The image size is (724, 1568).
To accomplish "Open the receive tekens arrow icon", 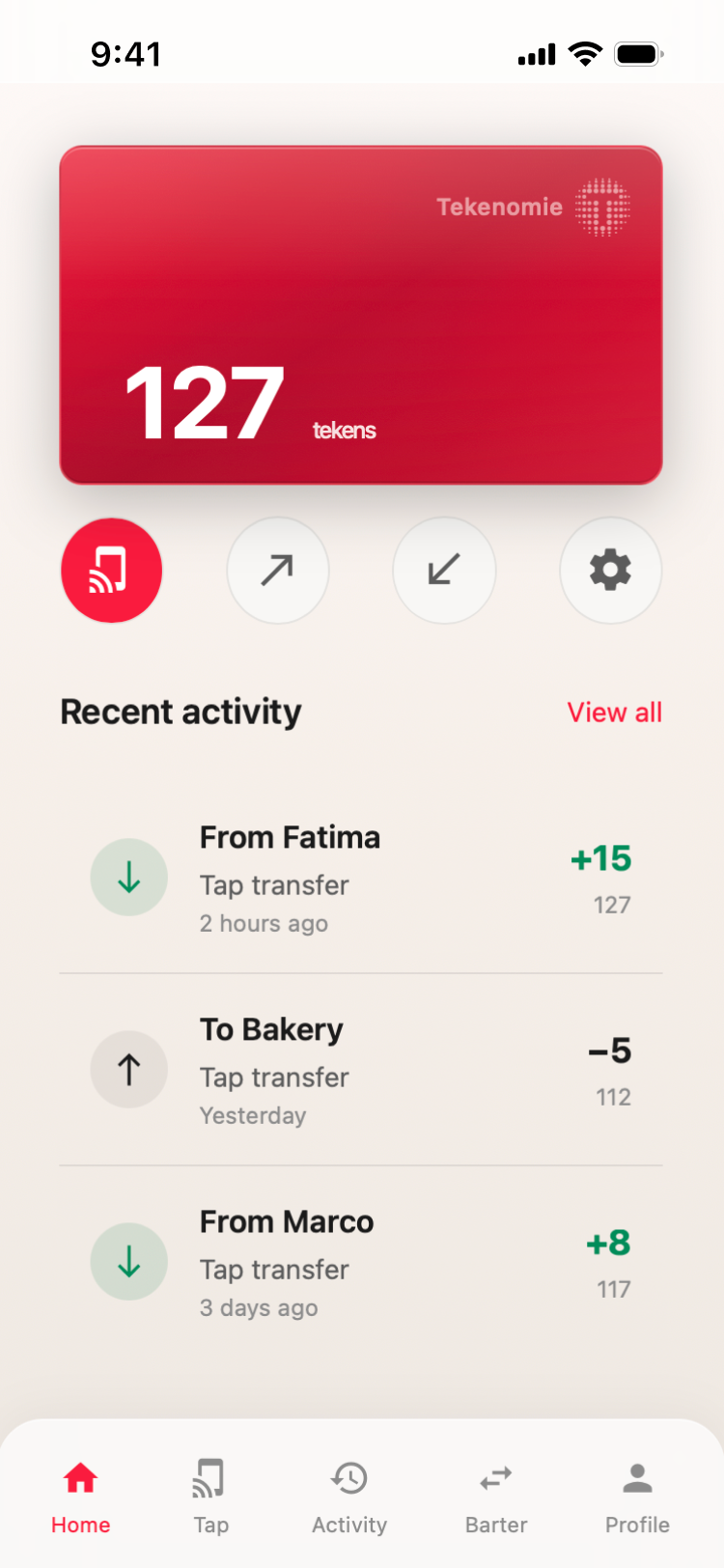I will [444, 570].
